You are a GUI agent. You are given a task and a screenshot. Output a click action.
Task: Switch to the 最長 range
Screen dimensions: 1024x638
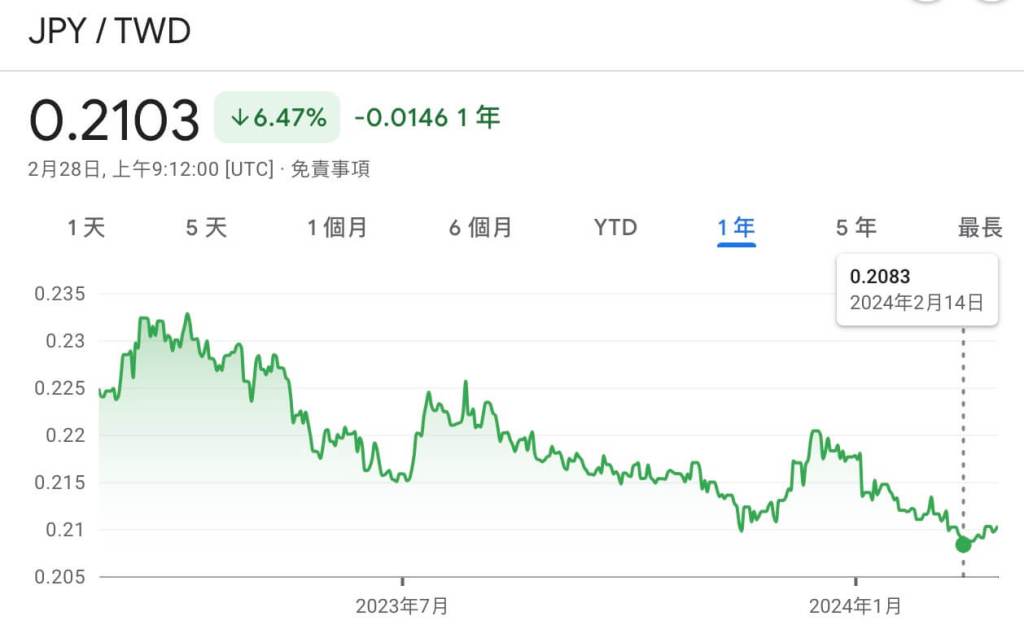pyautogui.click(x=979, y=228)
